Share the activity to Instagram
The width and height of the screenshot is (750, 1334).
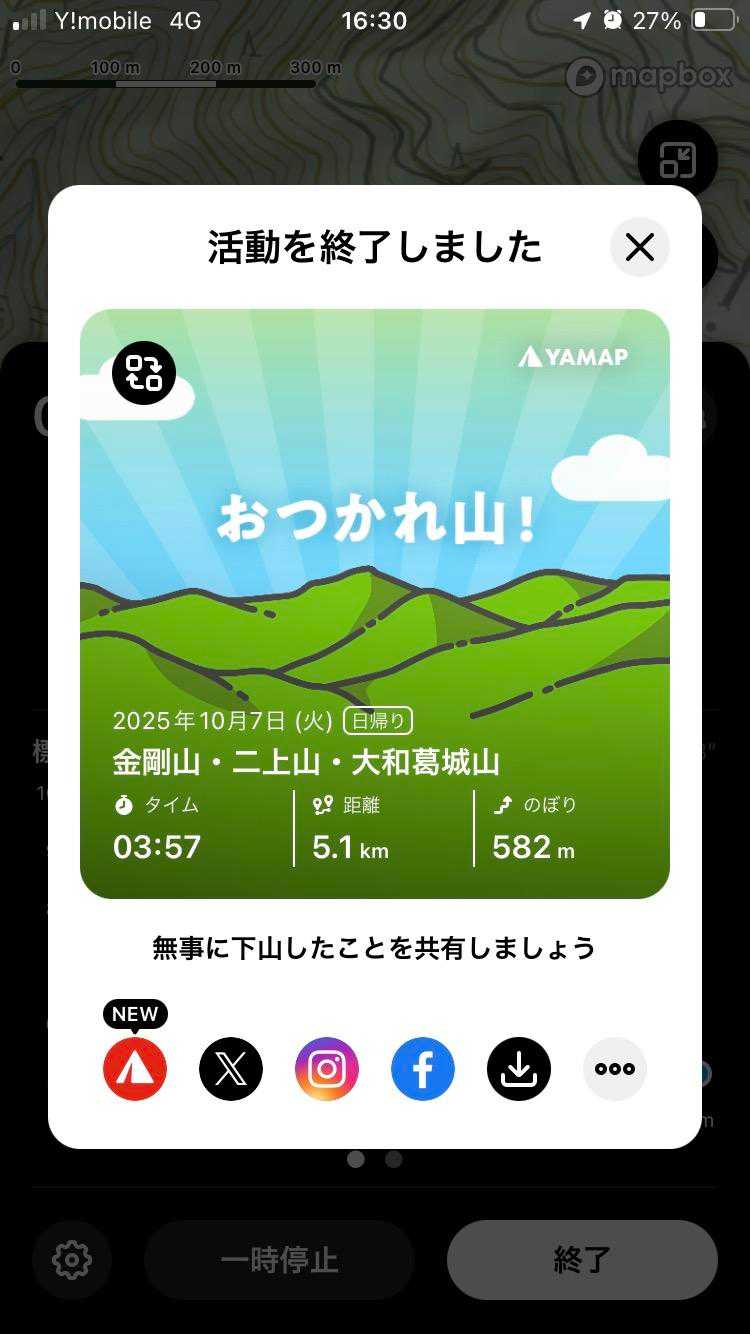pyautogui.click(x=327, y=1069)
